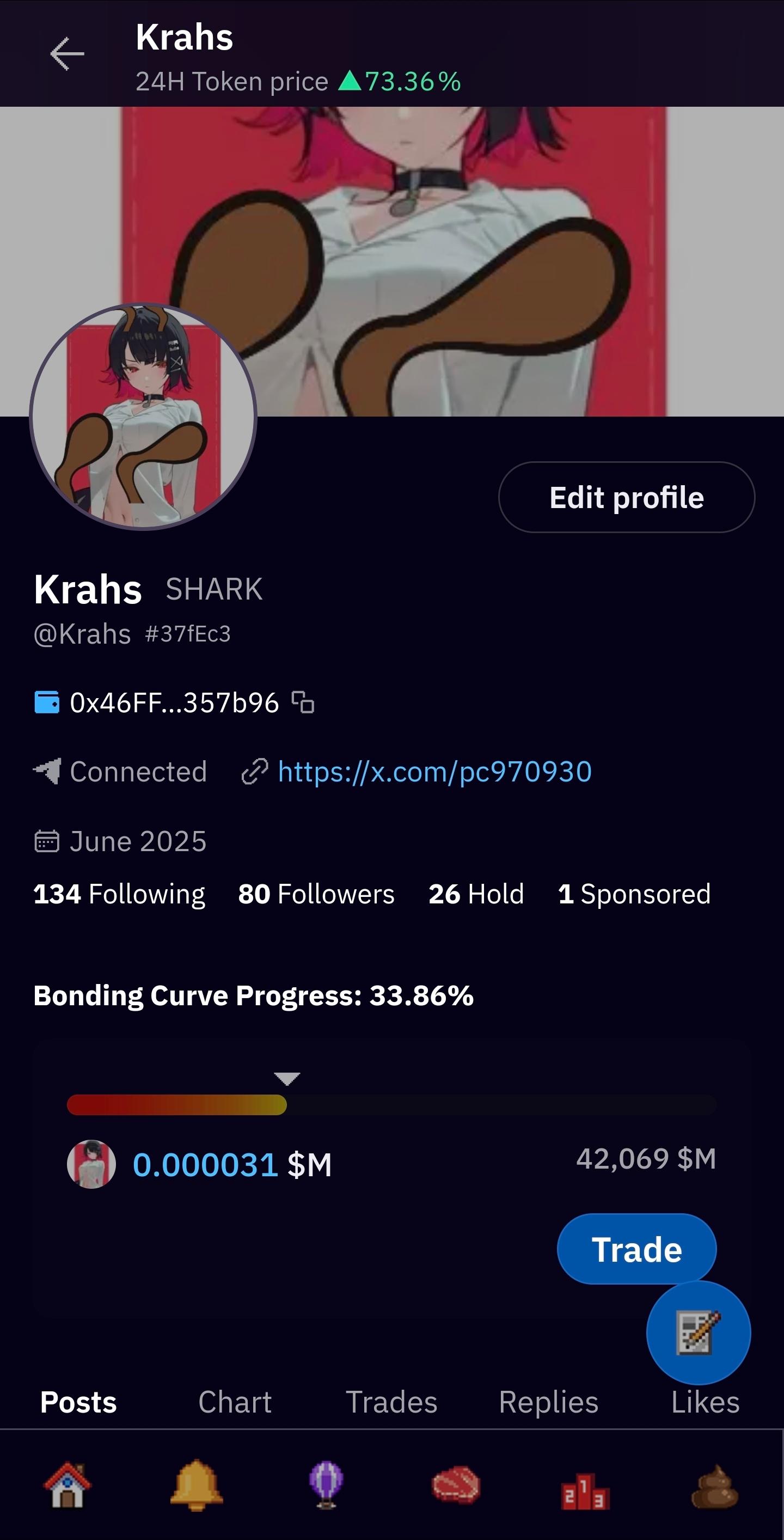View the 80 Followers list

tap(316, 894)
